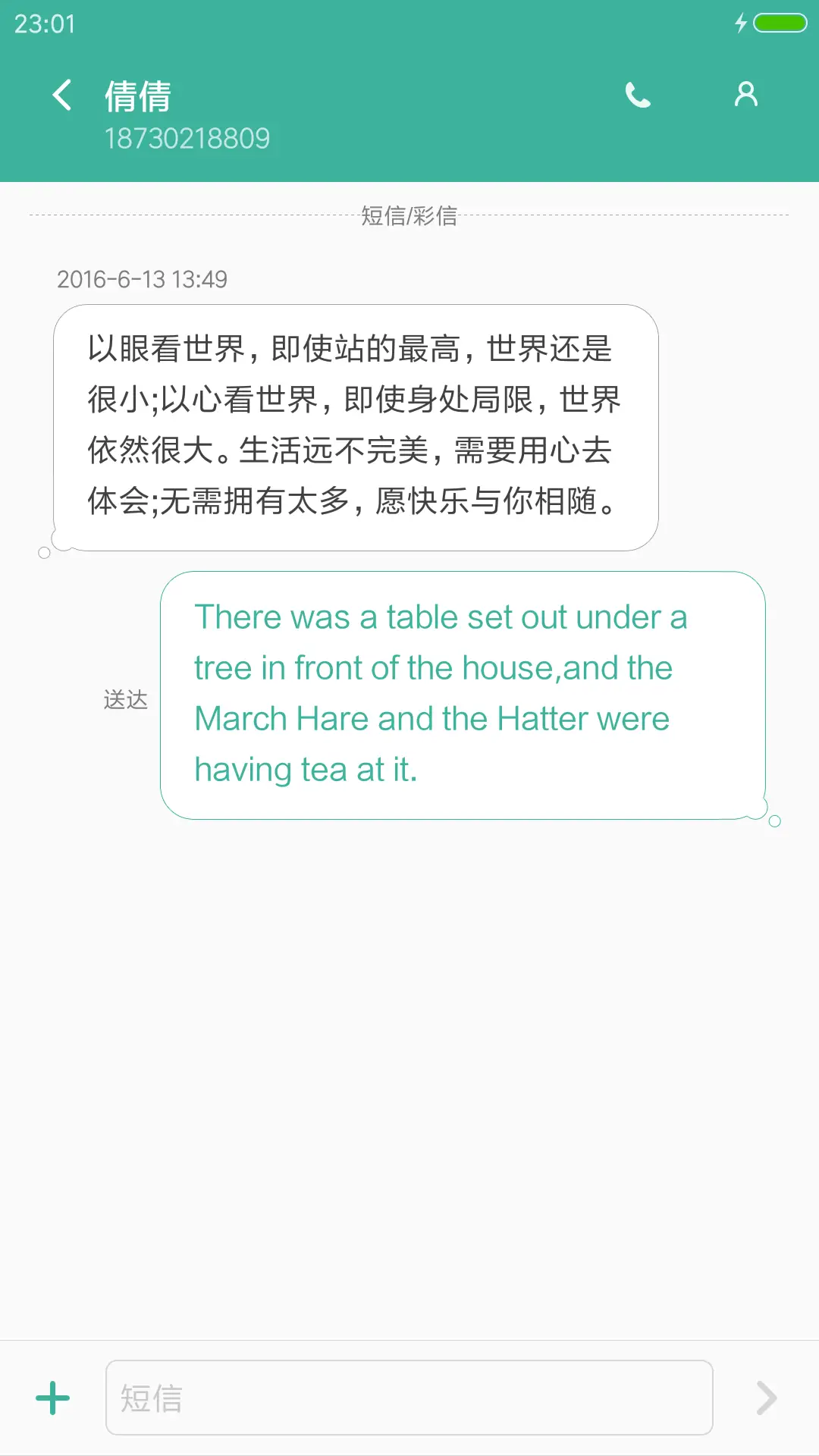819x1456 pixels.
Task: Open 倩倩's contact details
Action: (746, 95)
